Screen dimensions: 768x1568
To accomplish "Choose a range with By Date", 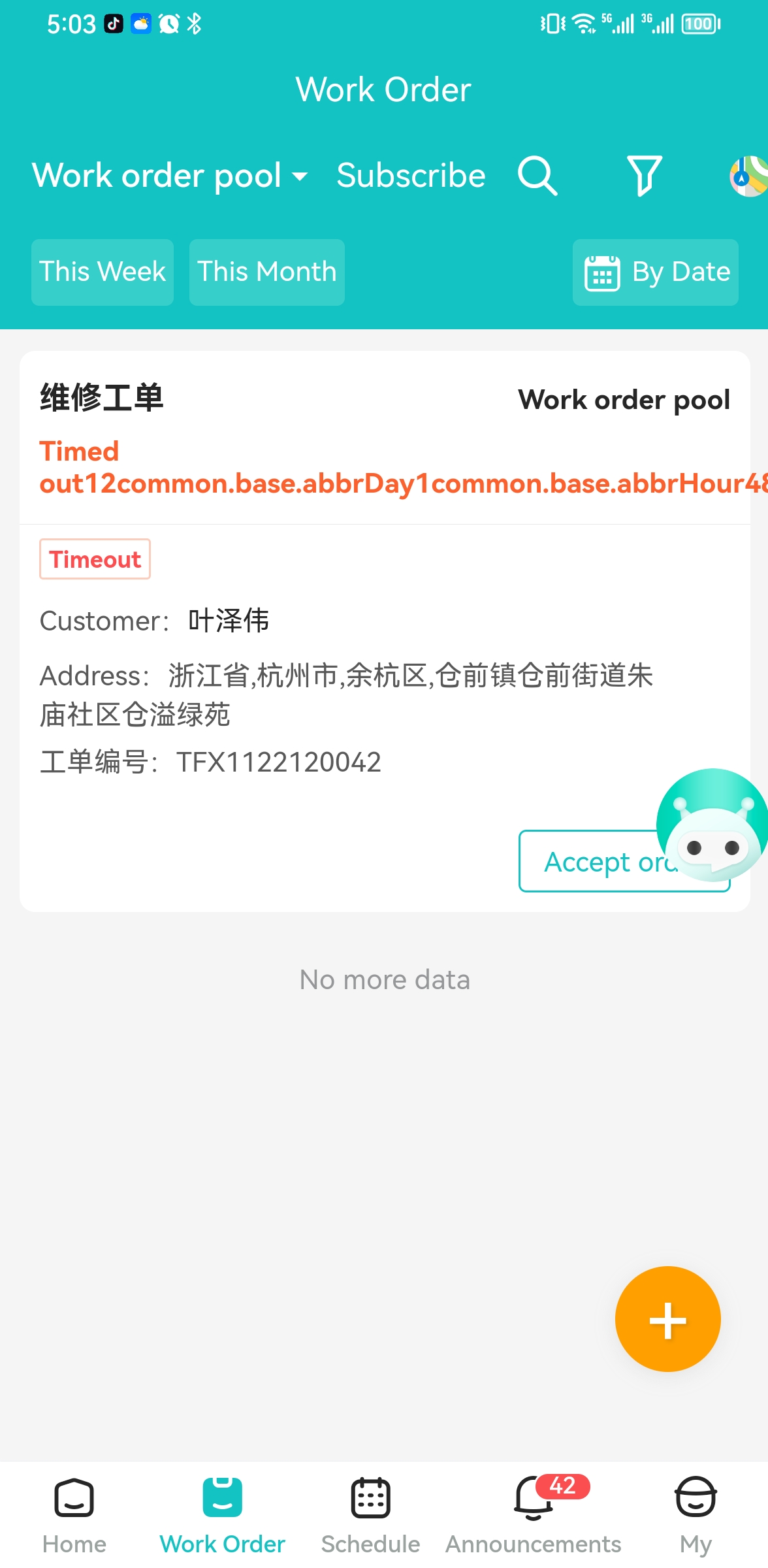I will (655, 272).
